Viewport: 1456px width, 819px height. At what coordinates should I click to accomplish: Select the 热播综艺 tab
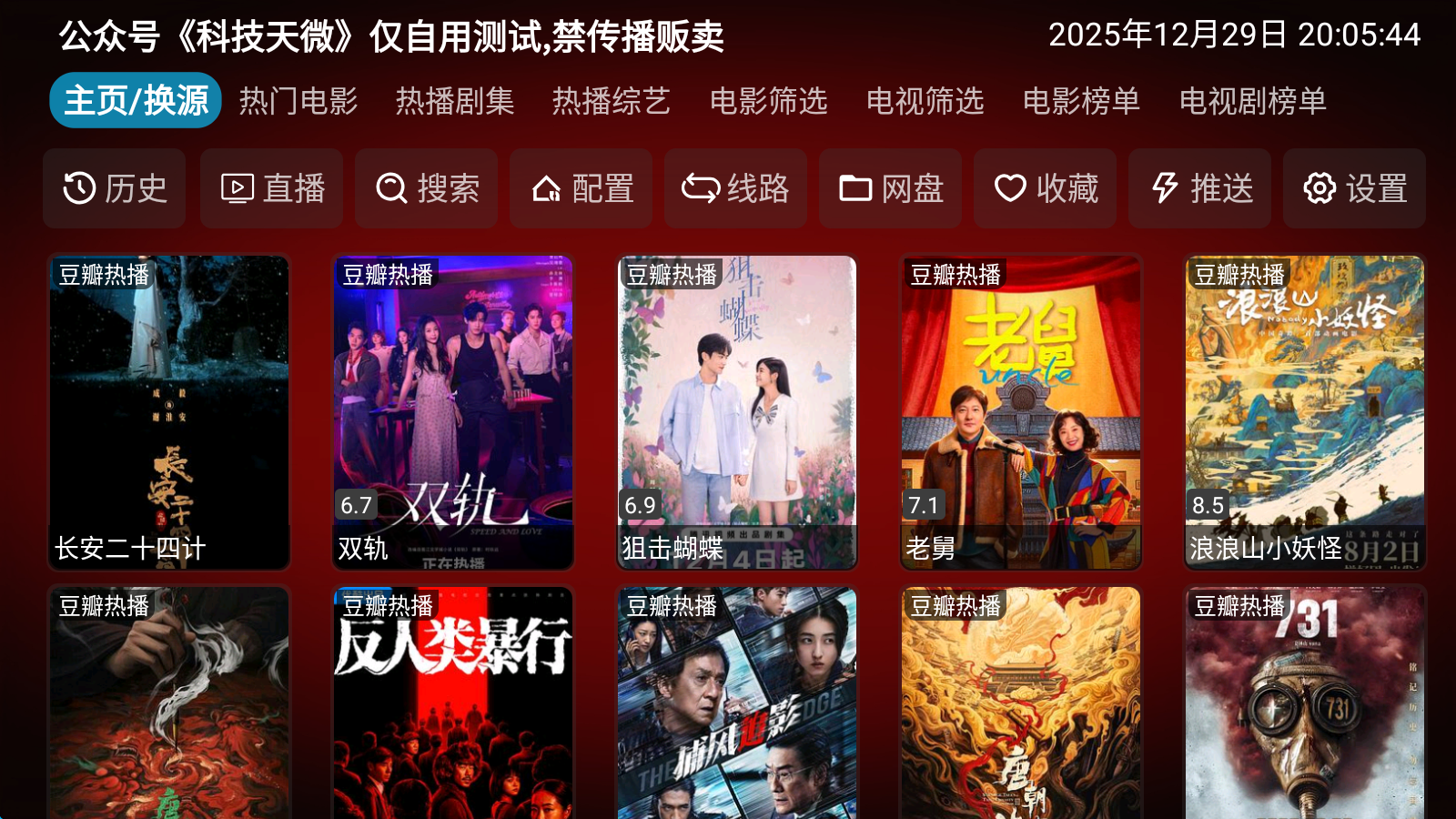pyautogui.click(x=612, y=101)
